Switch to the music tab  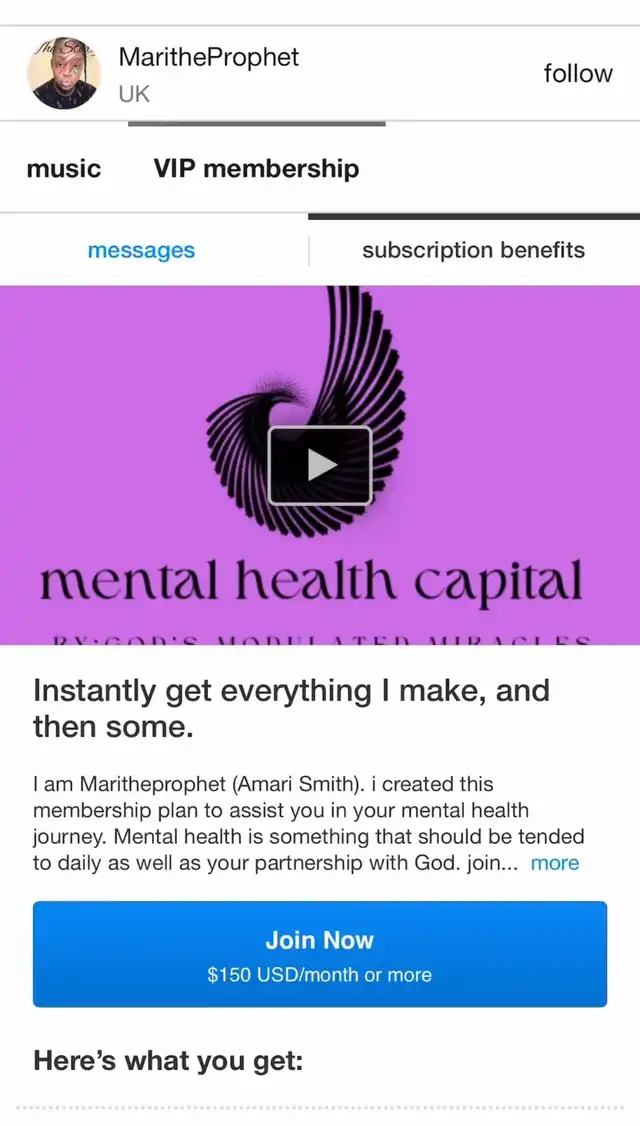click(x=64, y=168)
